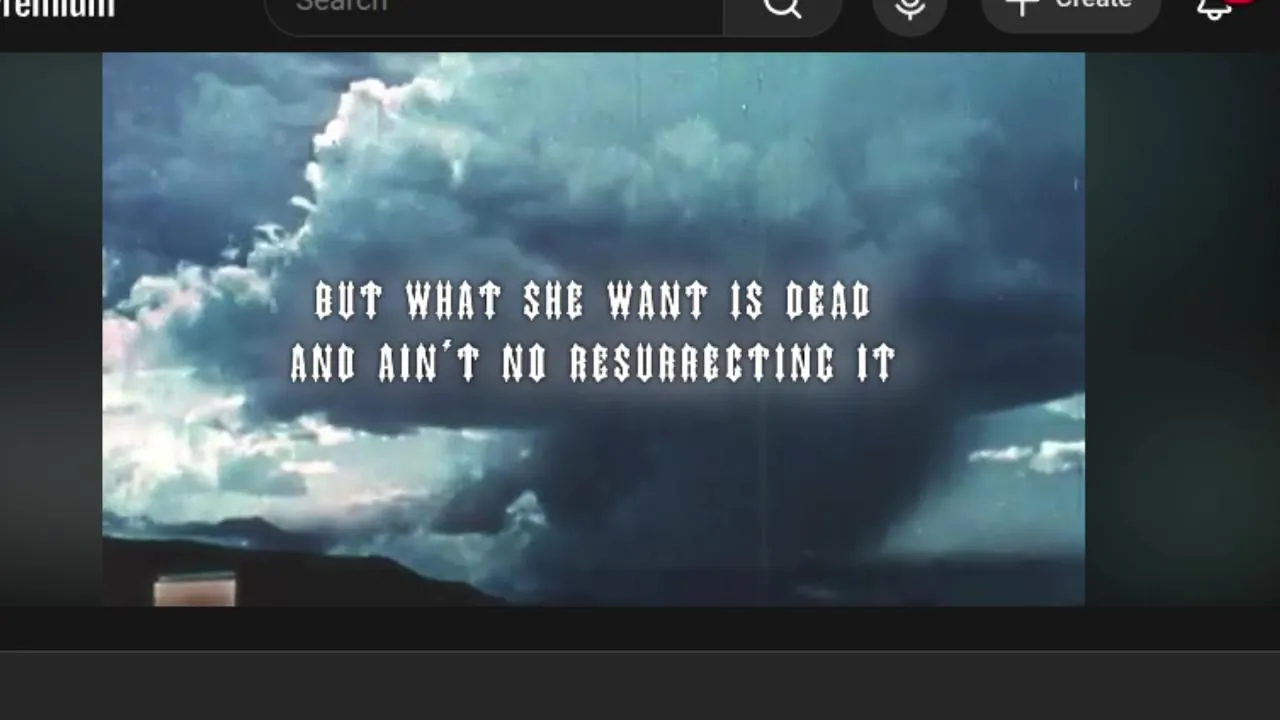Tap the video player to show controls

coord(593,329)
